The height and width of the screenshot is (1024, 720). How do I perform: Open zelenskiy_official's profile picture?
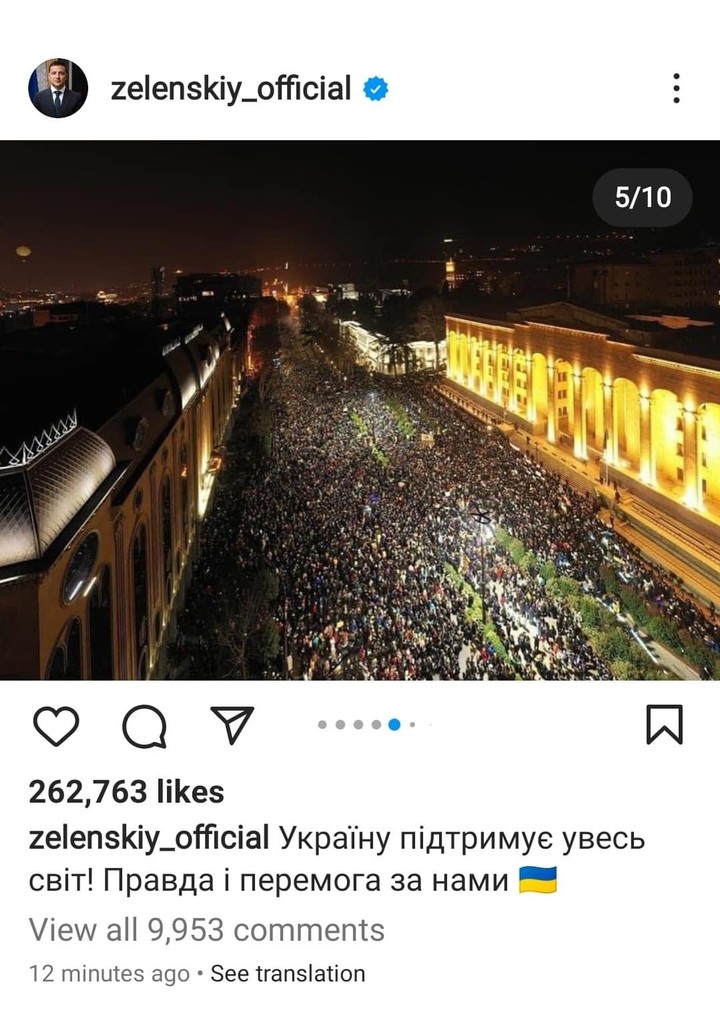58,87
